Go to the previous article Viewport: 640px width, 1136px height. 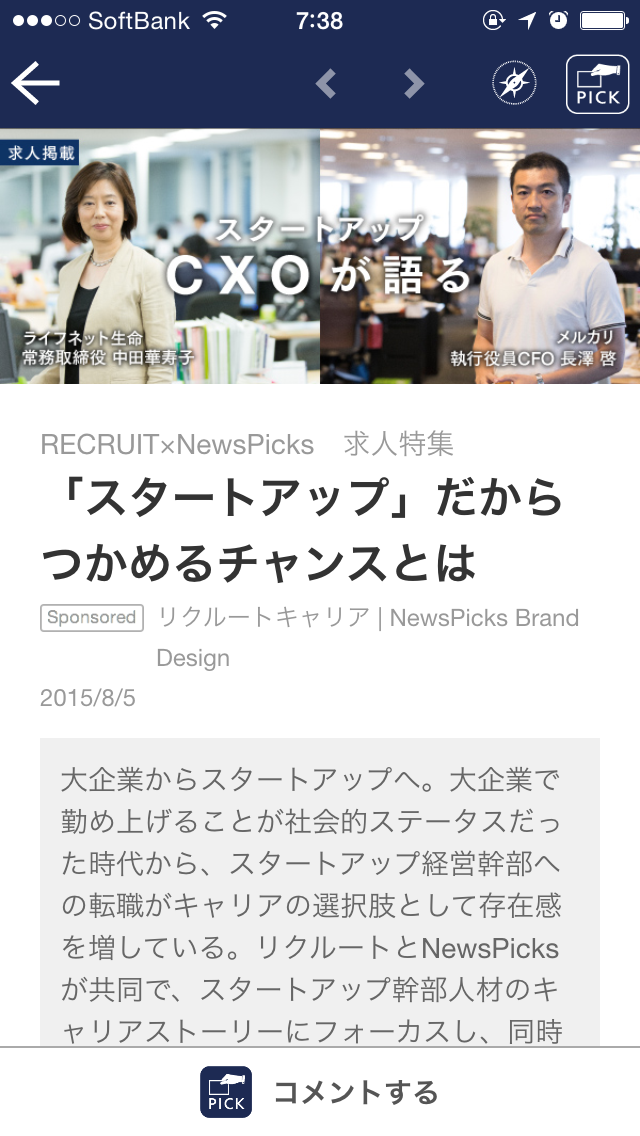pos(326,84)
